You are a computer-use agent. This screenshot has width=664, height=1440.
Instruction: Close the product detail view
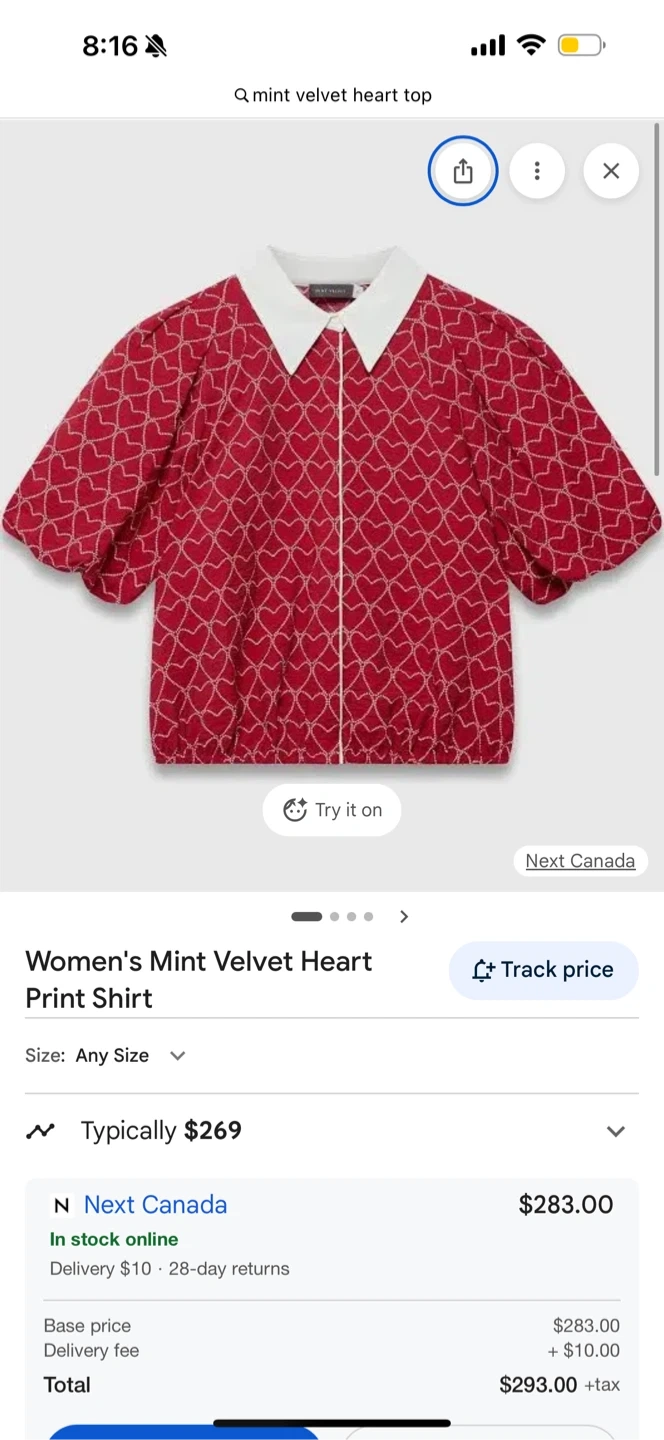pos(611,171)
